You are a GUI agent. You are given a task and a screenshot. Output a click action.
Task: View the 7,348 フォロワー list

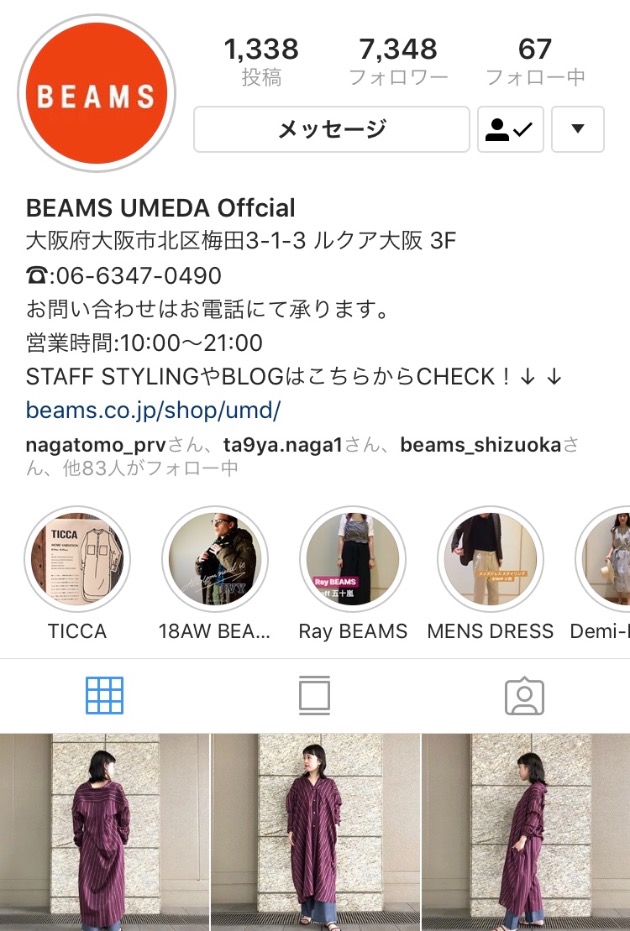tap(397, 61)
